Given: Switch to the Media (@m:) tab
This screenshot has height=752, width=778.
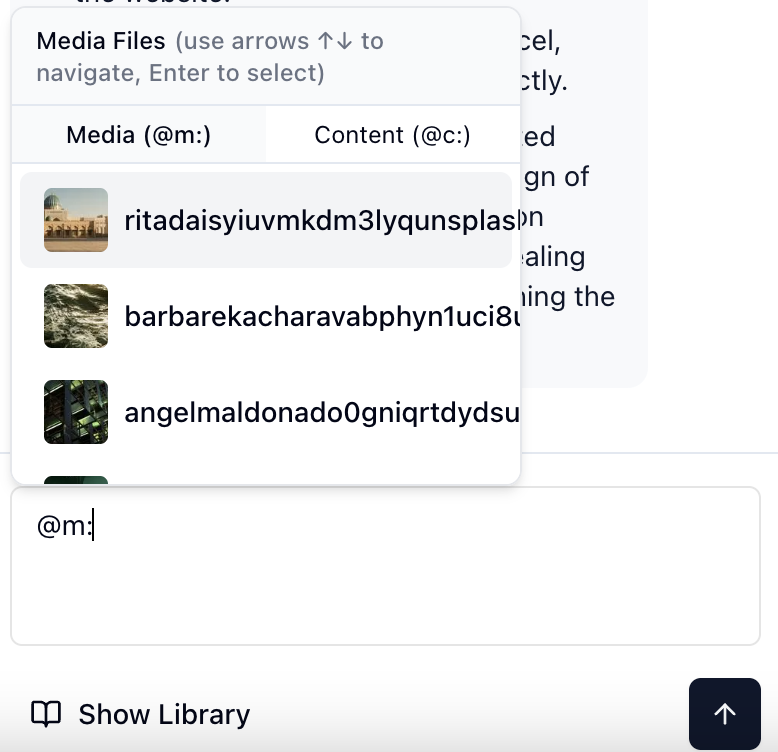Looking at the screenshot, I should pyautogui.click(x=139, y=135).
